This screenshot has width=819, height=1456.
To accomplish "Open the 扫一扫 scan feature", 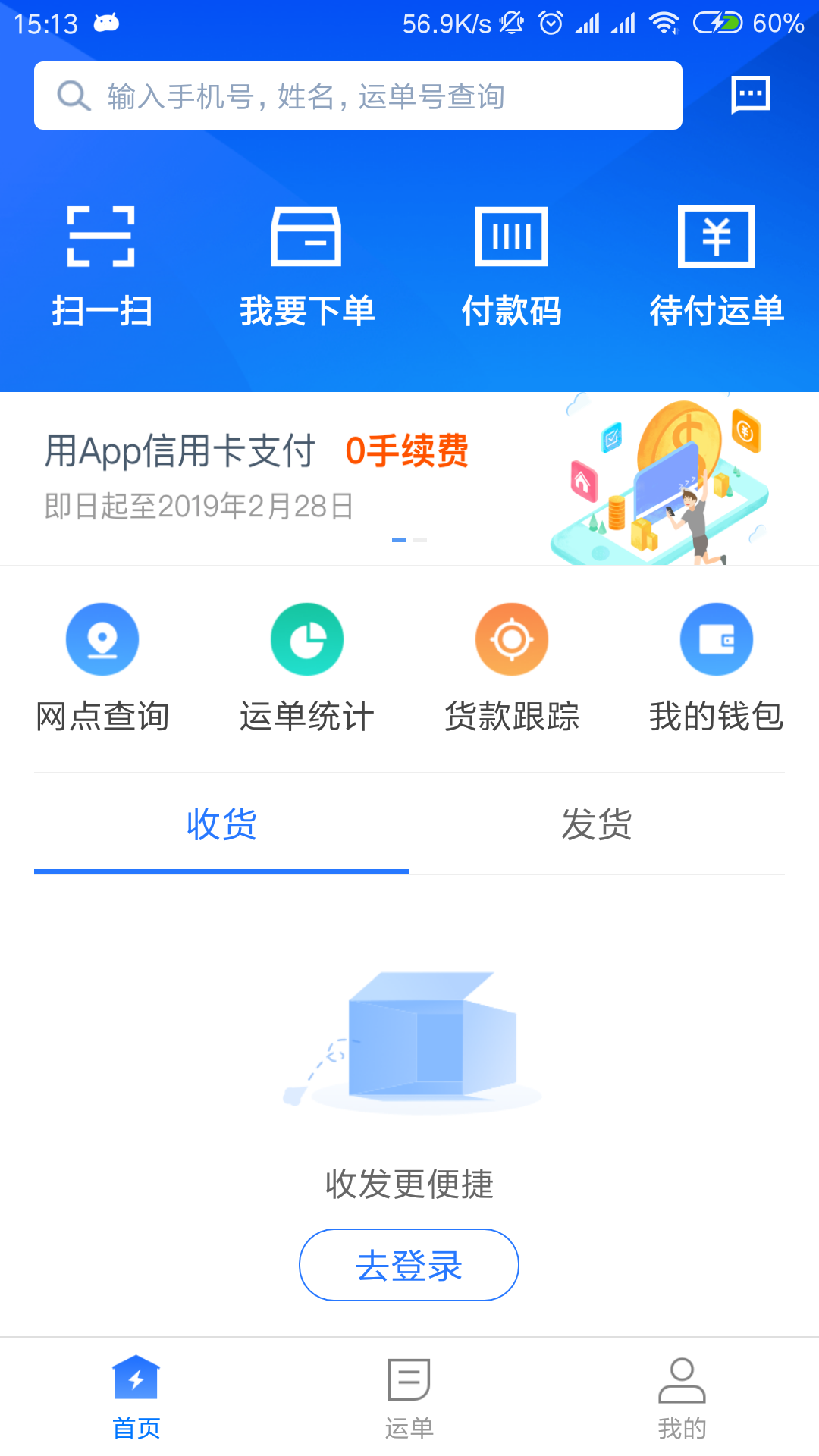I will pyautogui.click(x=102, y=262).
